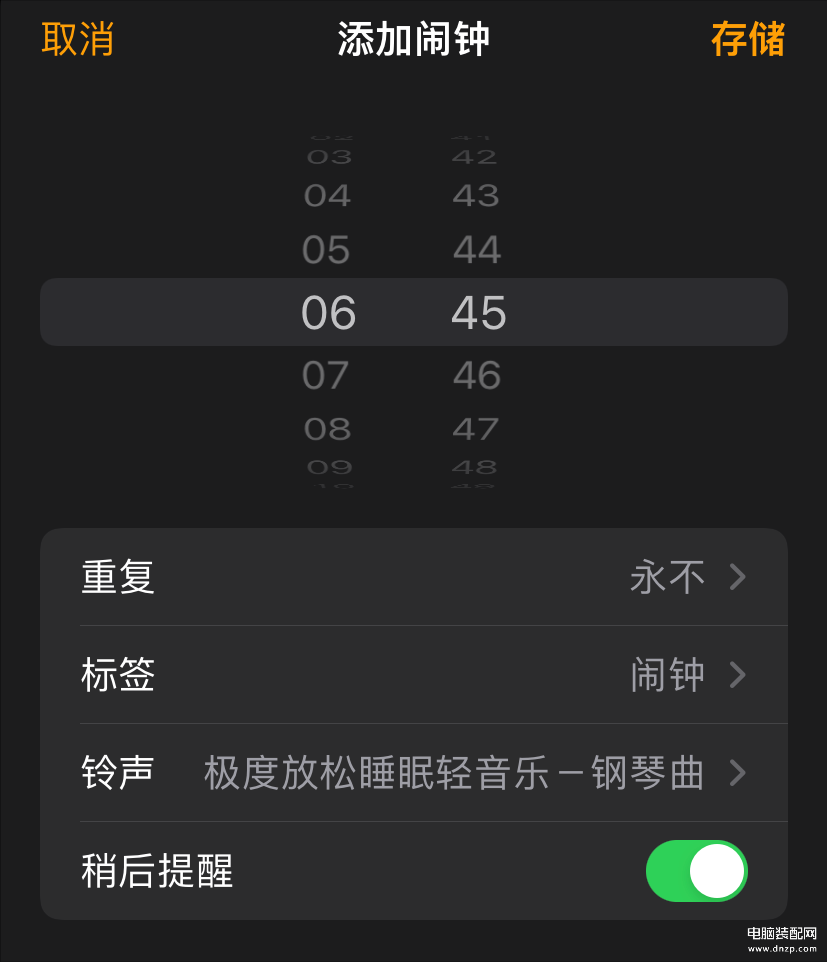Save the alarm with 存储
This screenshot has width=827, height=962.
point(748,39)
